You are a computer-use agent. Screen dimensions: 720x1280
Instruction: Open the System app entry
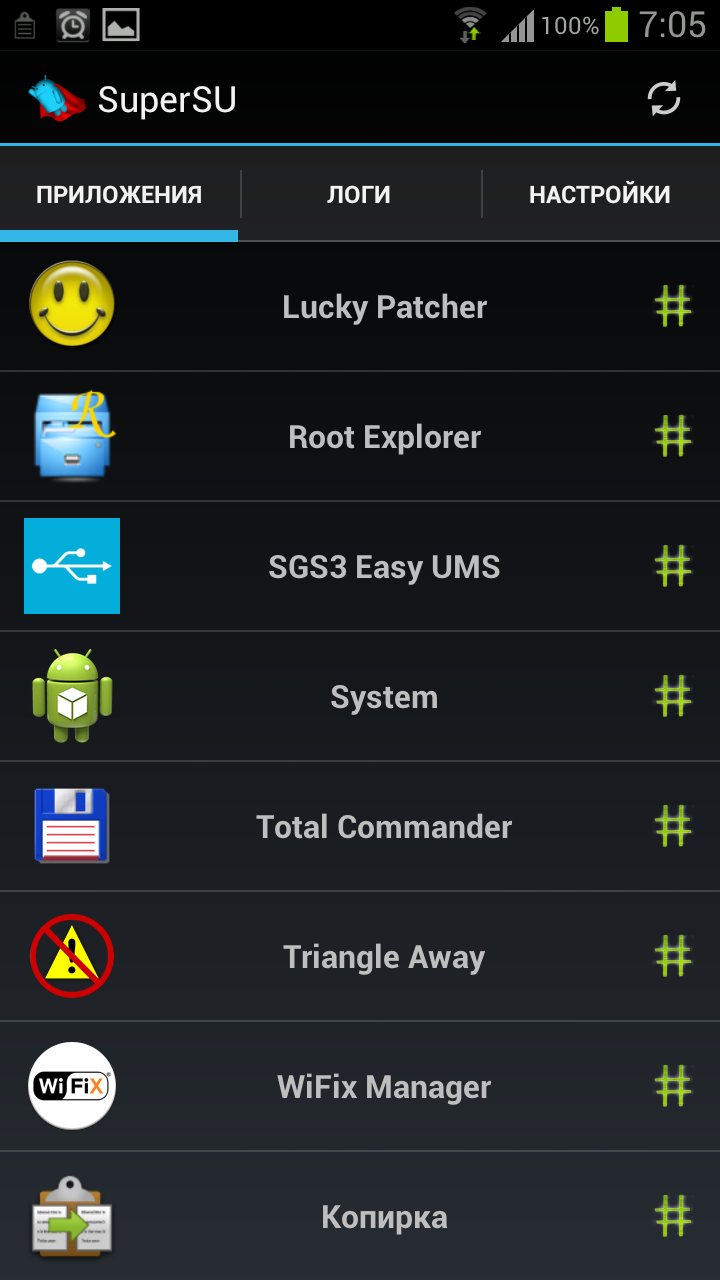click(360, 697)
